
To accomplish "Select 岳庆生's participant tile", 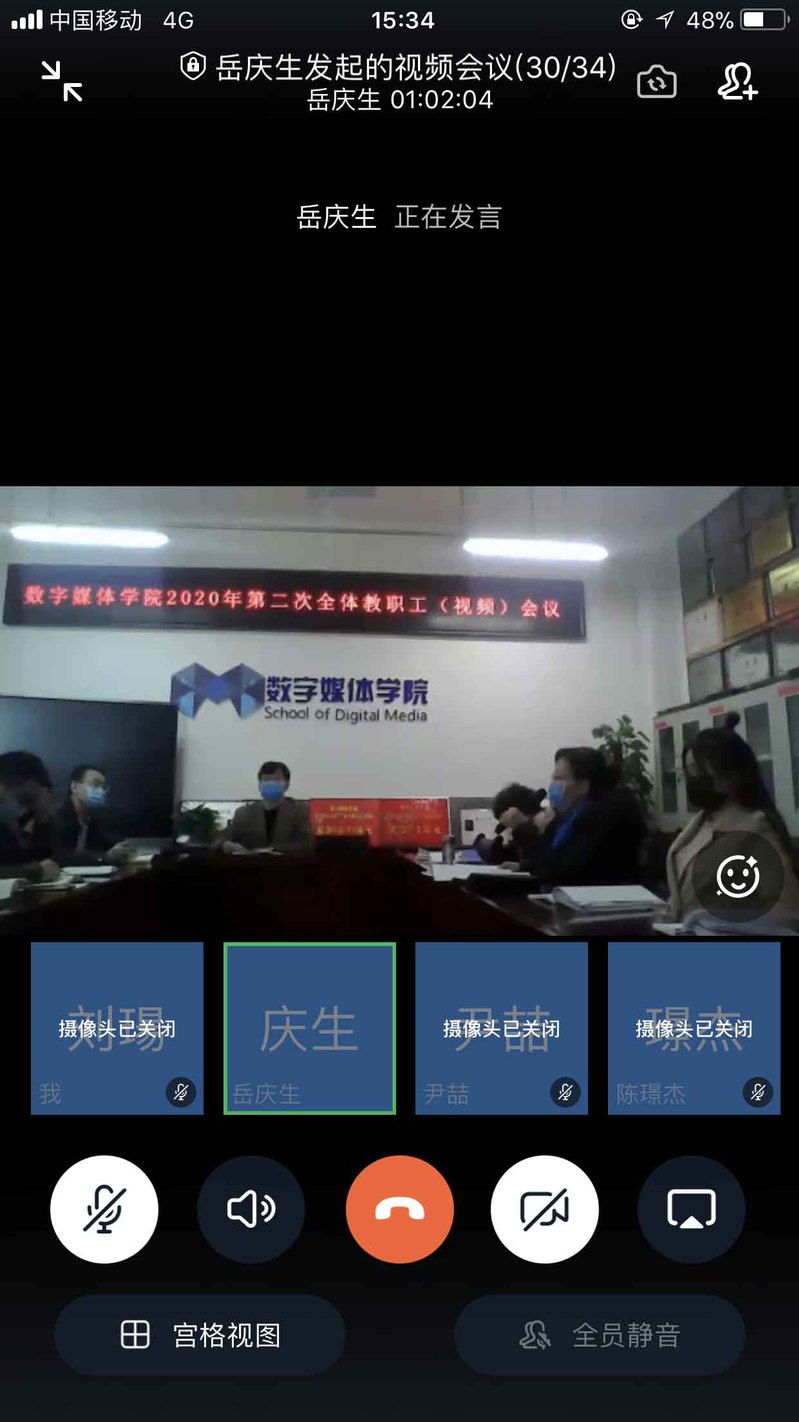I will [310, 1028].
